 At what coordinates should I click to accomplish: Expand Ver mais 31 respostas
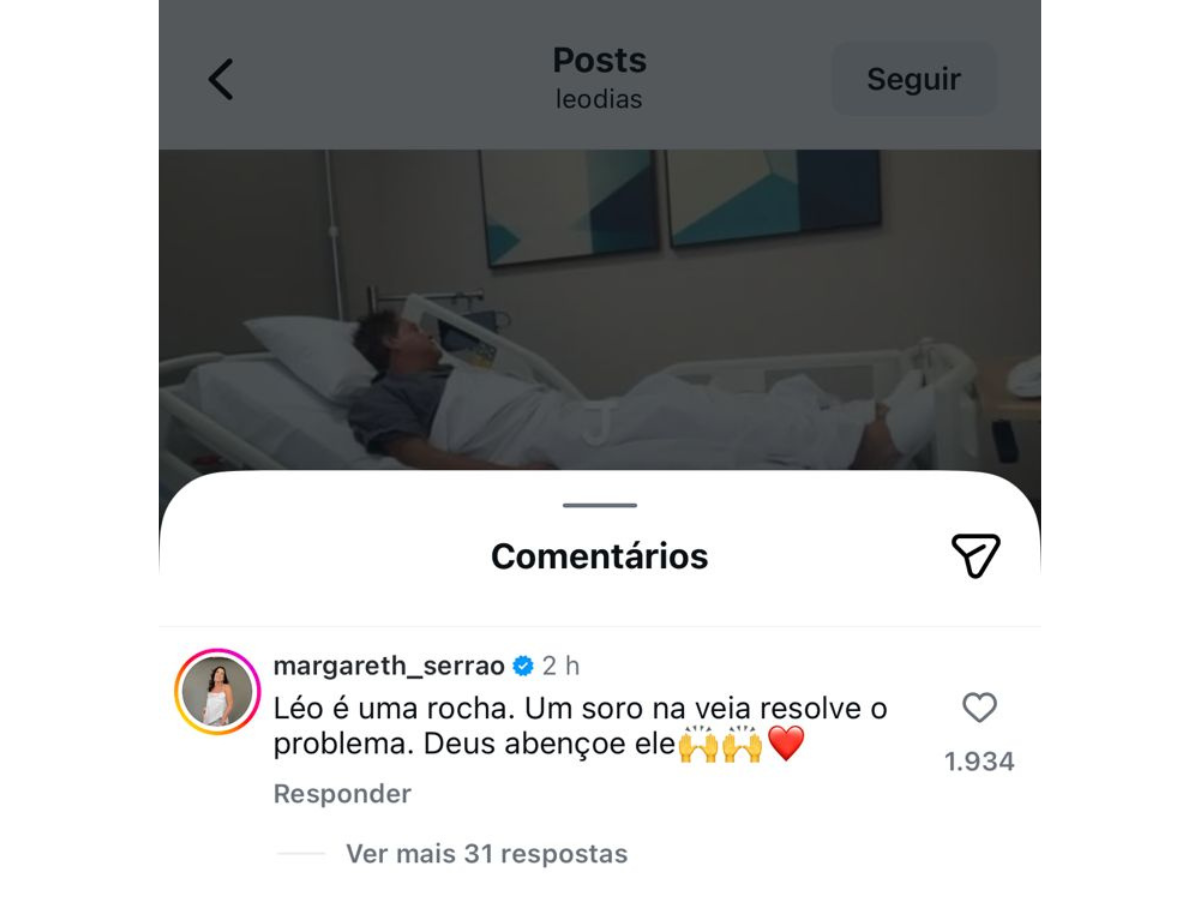(x=486, y=854)
